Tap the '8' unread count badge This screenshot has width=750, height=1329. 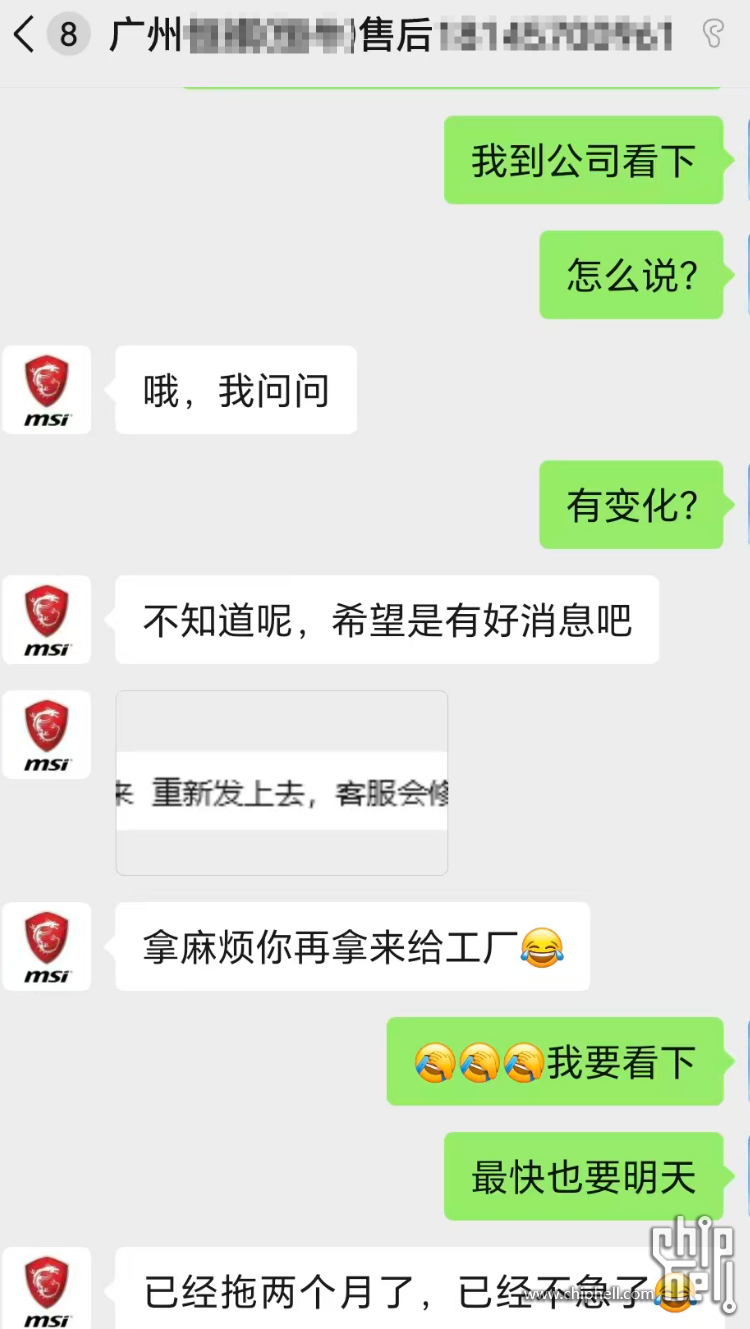[x=69, y=33]
